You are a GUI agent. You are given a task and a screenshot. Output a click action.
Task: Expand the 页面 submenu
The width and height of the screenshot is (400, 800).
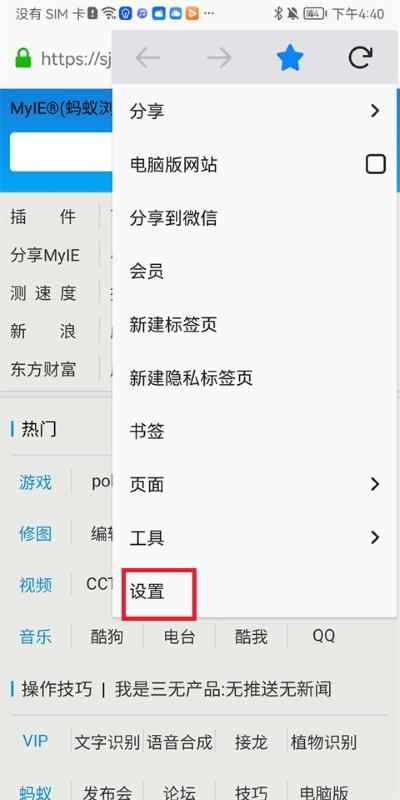(255, 484)
